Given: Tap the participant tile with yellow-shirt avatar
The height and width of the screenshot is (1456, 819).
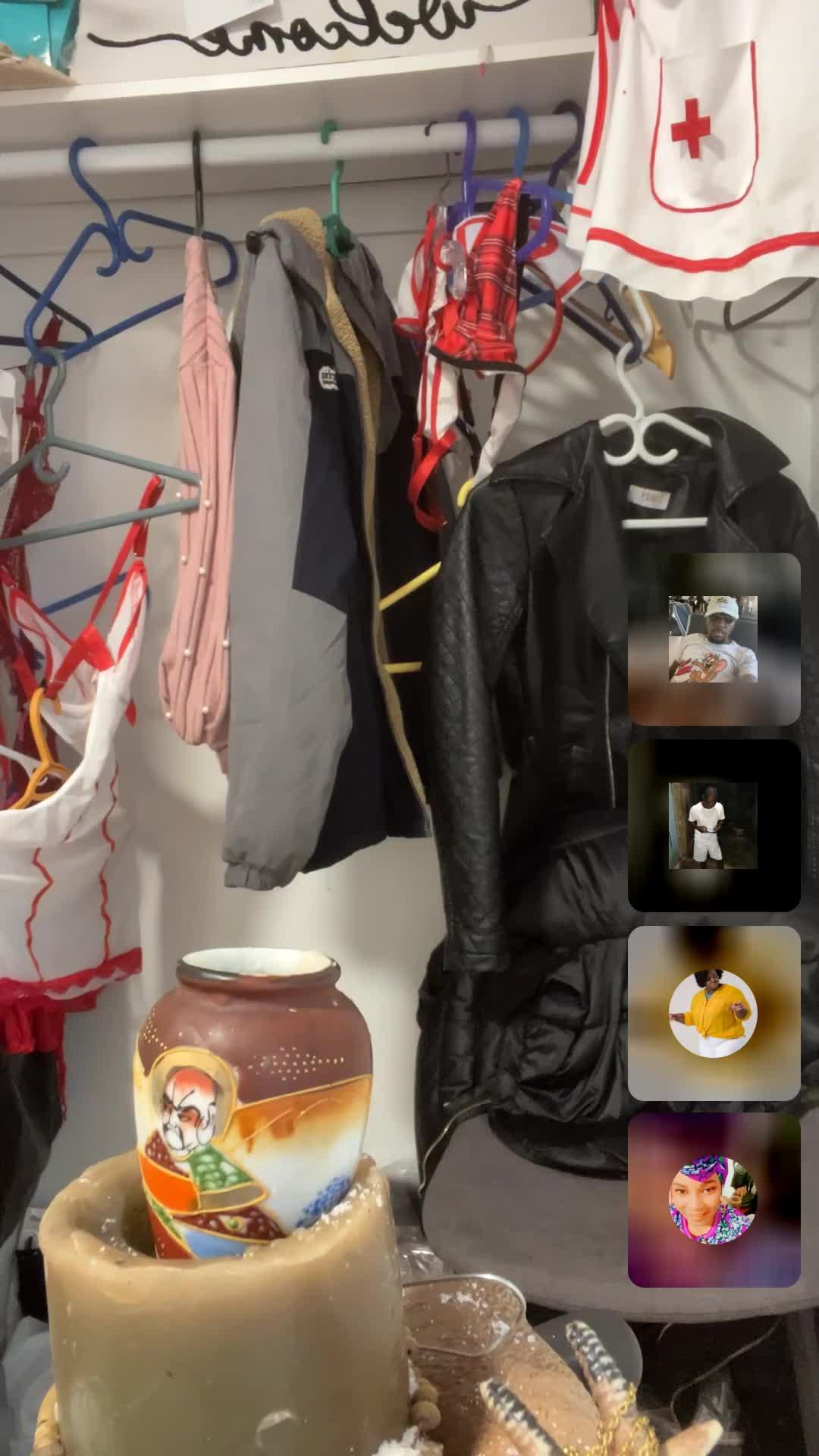Looking at the screenshot, I should click(x=714, y=1012).
